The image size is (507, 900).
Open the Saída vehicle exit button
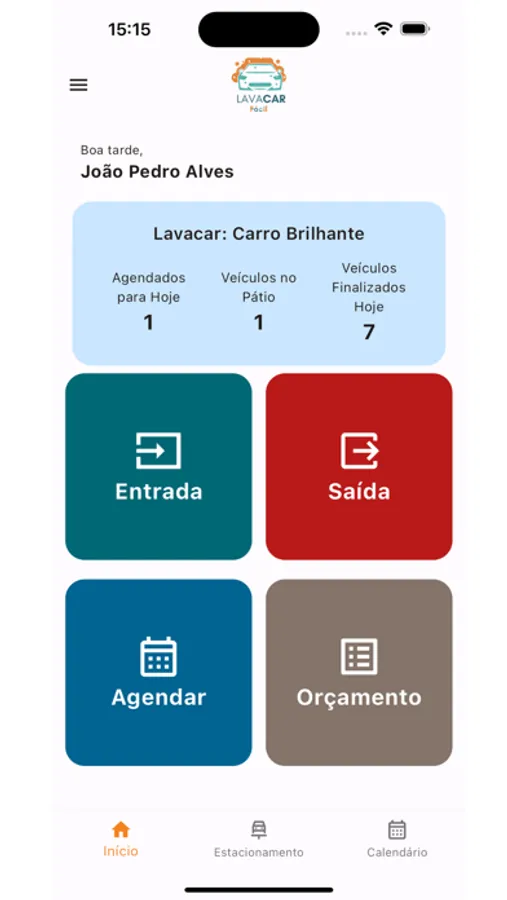coord(359,466)
